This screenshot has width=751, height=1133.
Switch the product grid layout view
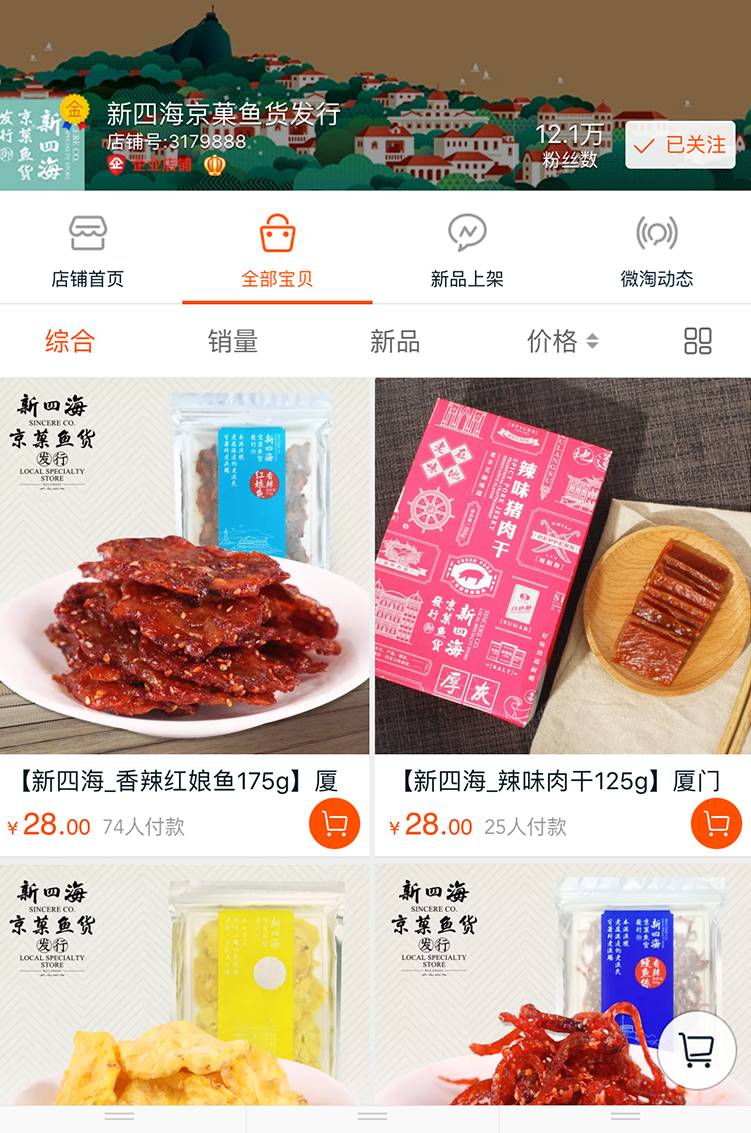697,341
